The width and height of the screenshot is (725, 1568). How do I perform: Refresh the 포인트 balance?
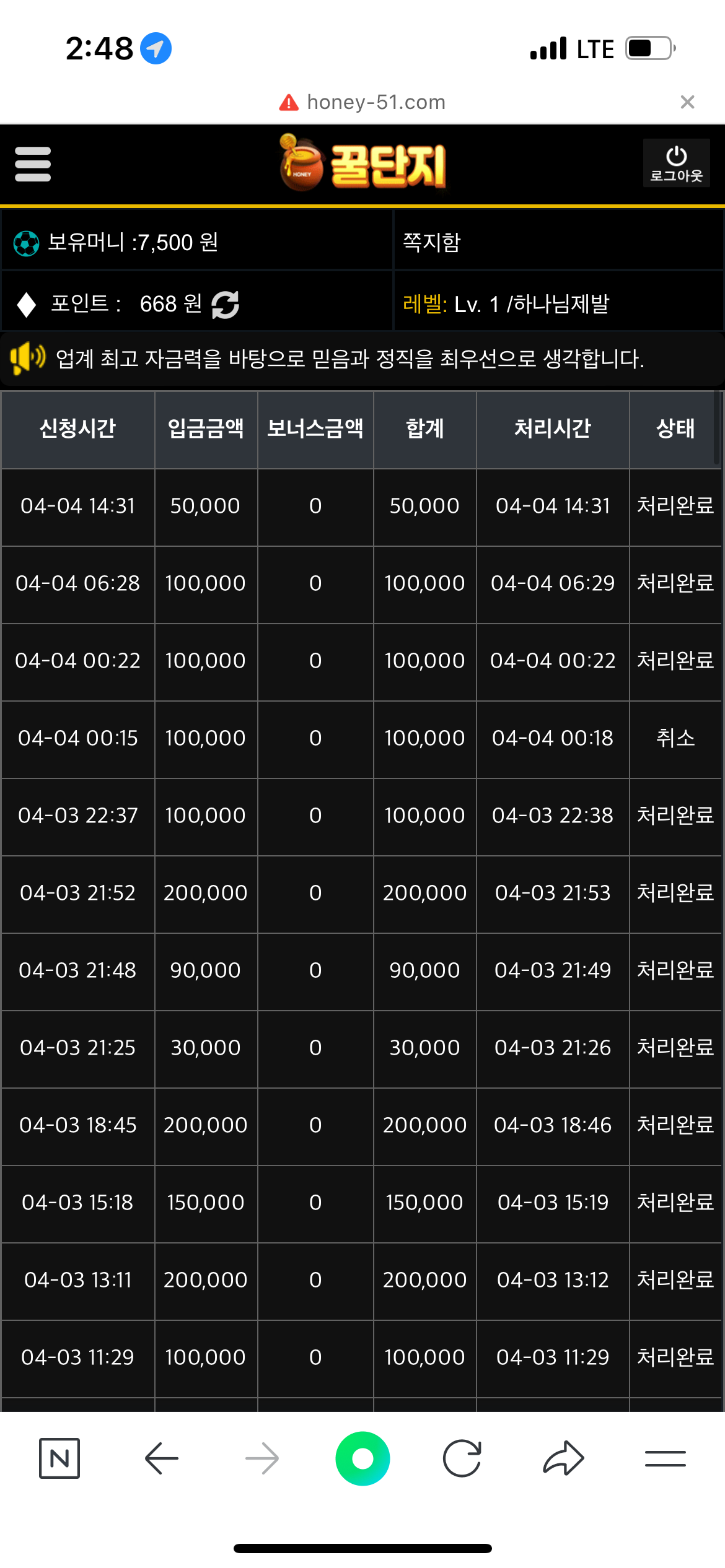[x=226, y=304]
